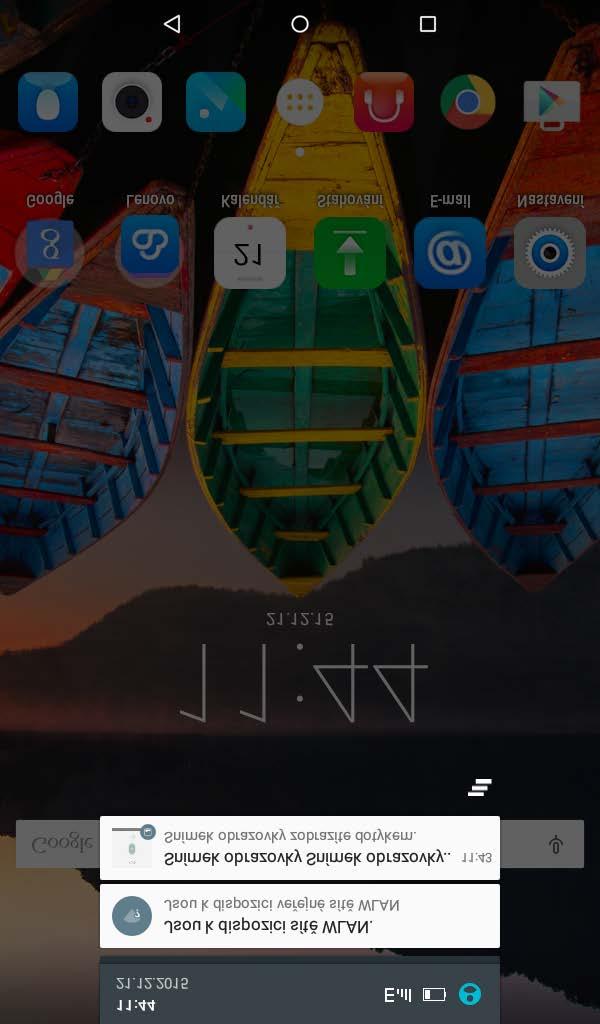Launch the Play Store app
The height and width of the screenshot is (1024, 600).
552,102
